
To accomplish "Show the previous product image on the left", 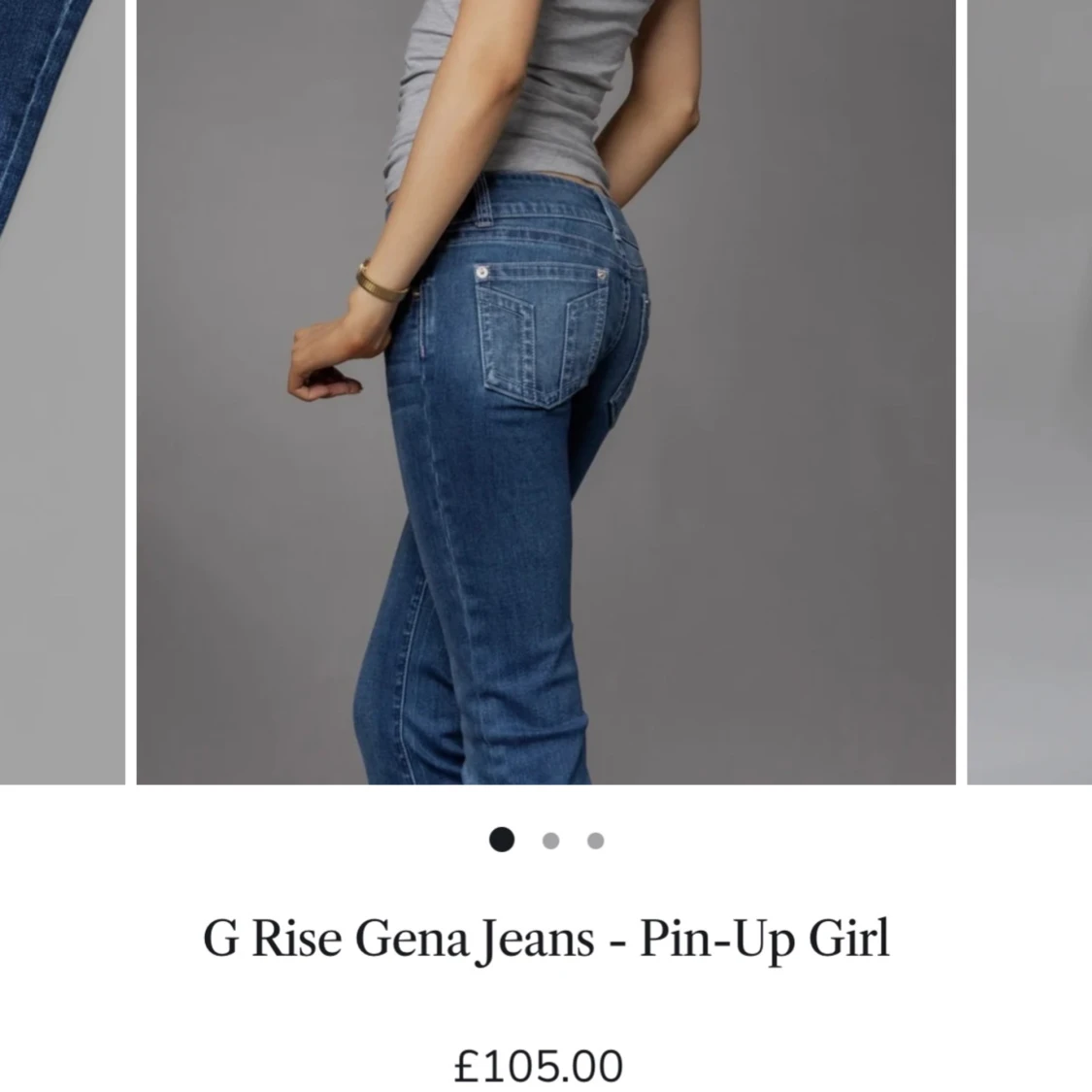I will tap(63, 392).
